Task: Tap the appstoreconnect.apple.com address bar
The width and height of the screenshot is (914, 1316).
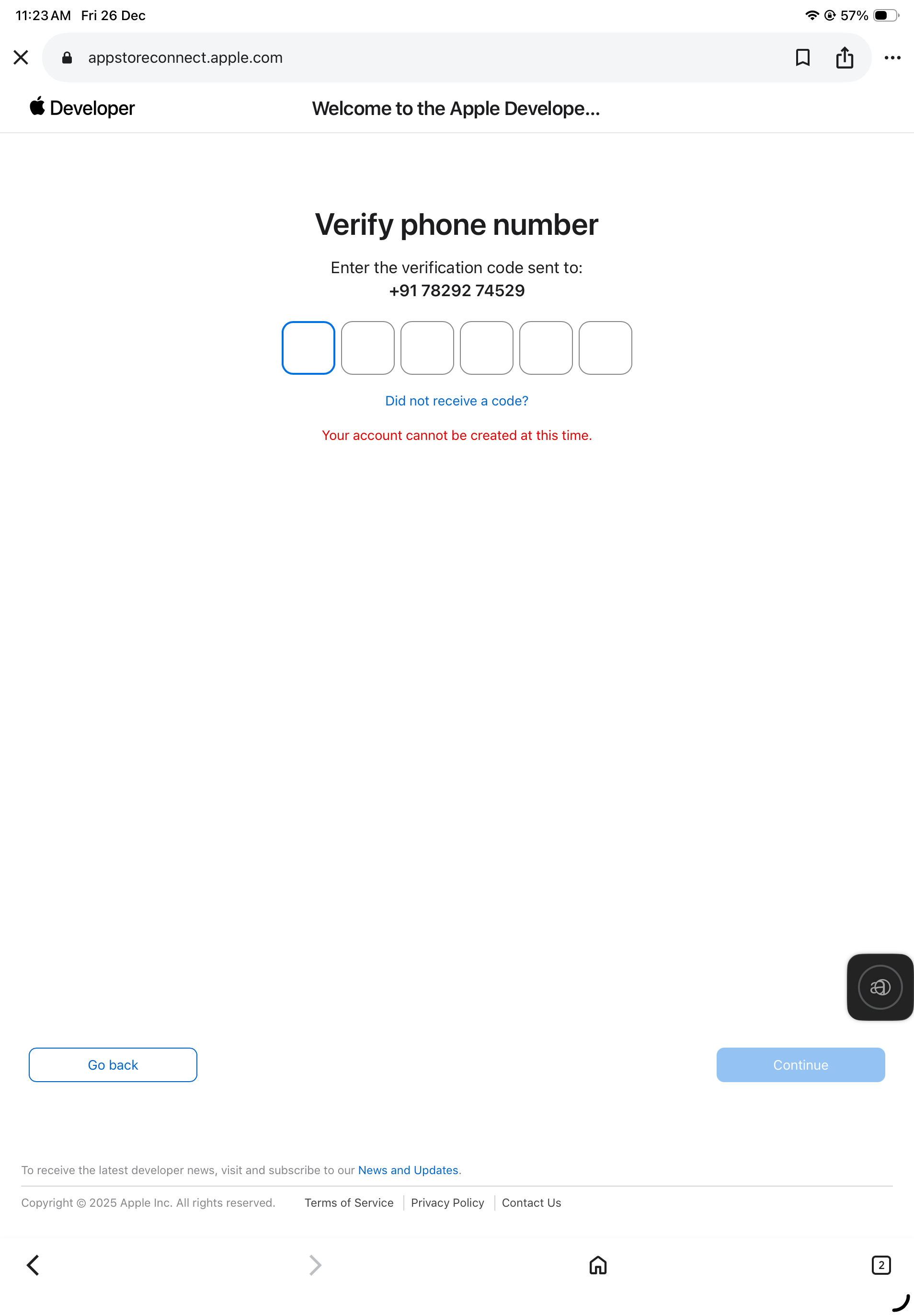Action: 401,58
